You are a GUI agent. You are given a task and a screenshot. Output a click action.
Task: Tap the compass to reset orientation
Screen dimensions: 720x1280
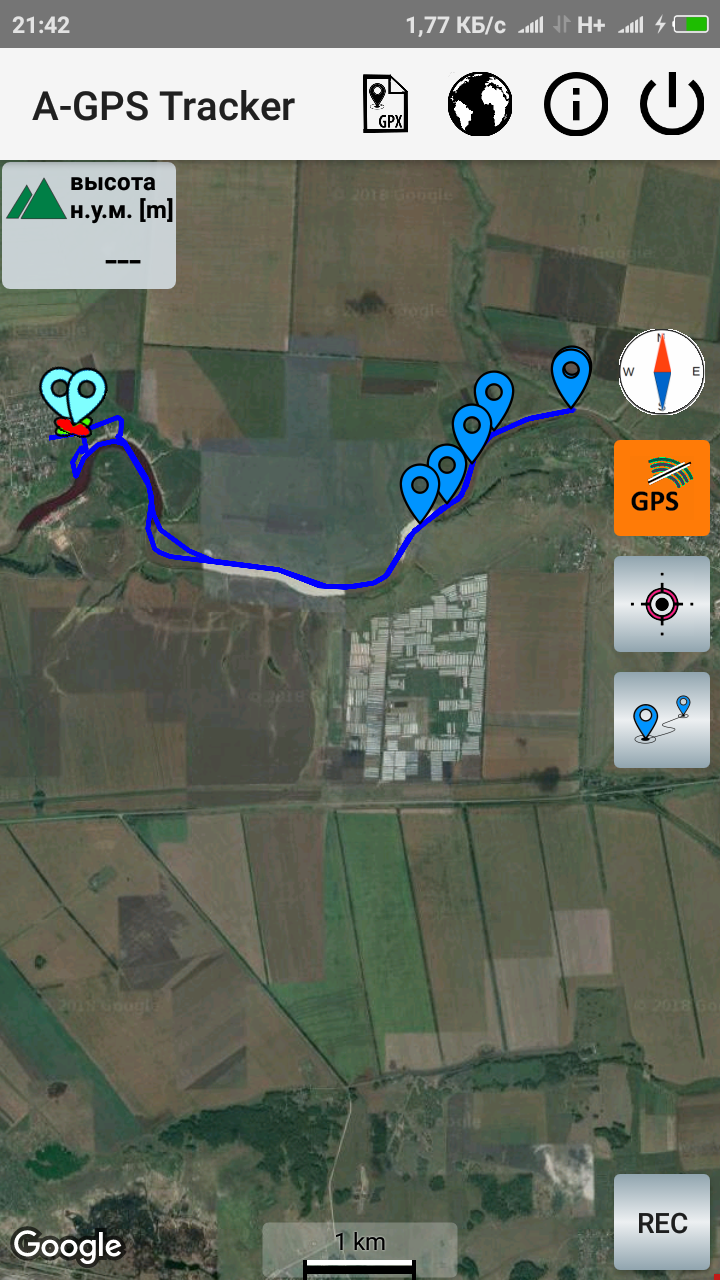click(661, 372)
